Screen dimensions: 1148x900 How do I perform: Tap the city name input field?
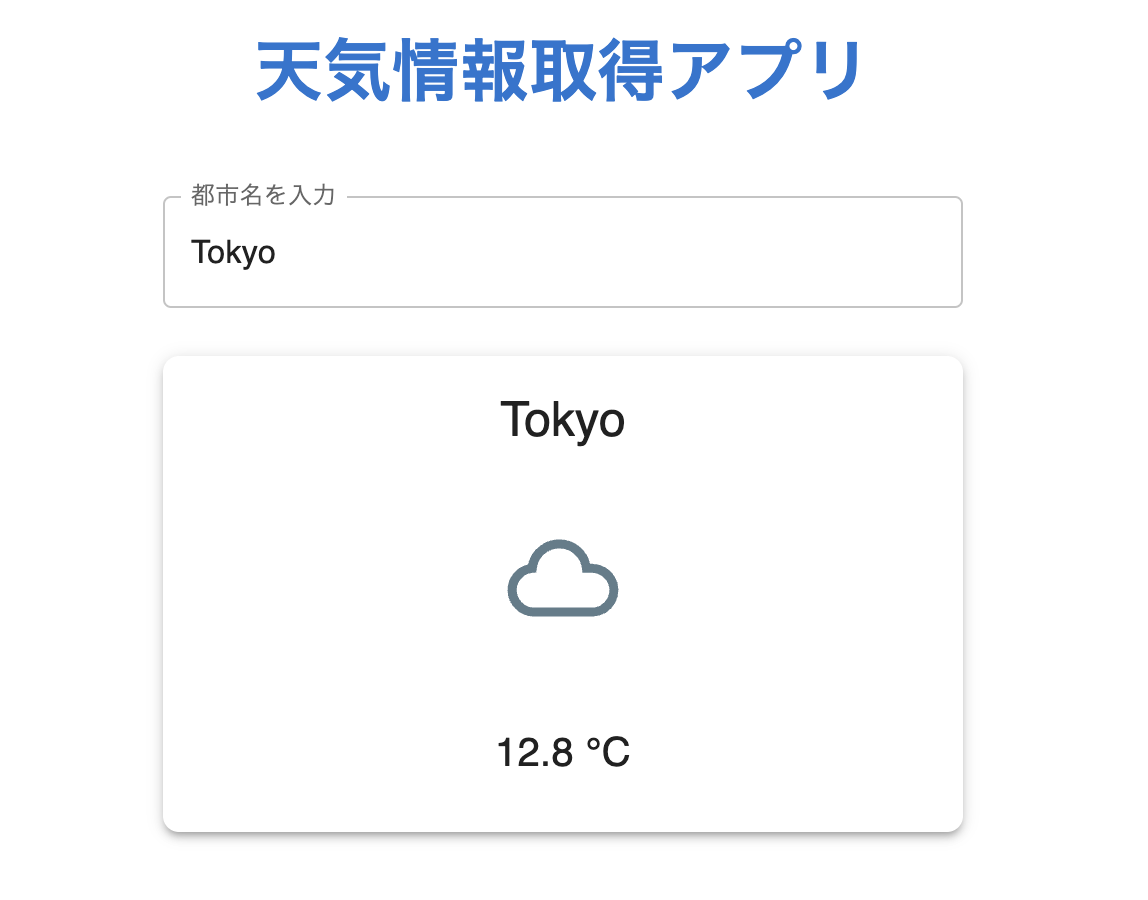pyautogui.click(x=562, y=252)
